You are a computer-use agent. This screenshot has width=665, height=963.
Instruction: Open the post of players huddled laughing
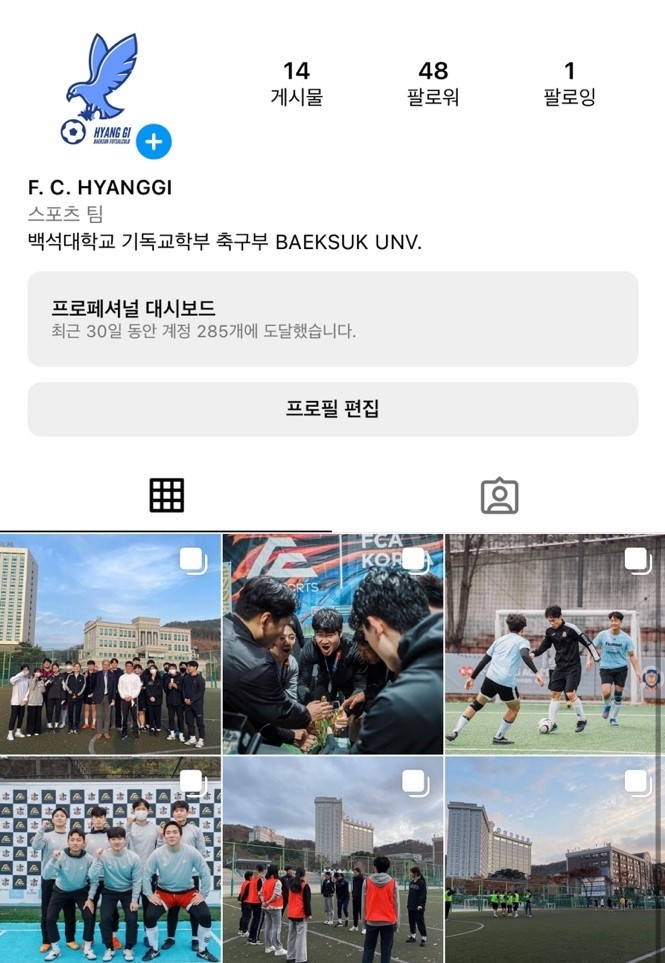point(332,643)
